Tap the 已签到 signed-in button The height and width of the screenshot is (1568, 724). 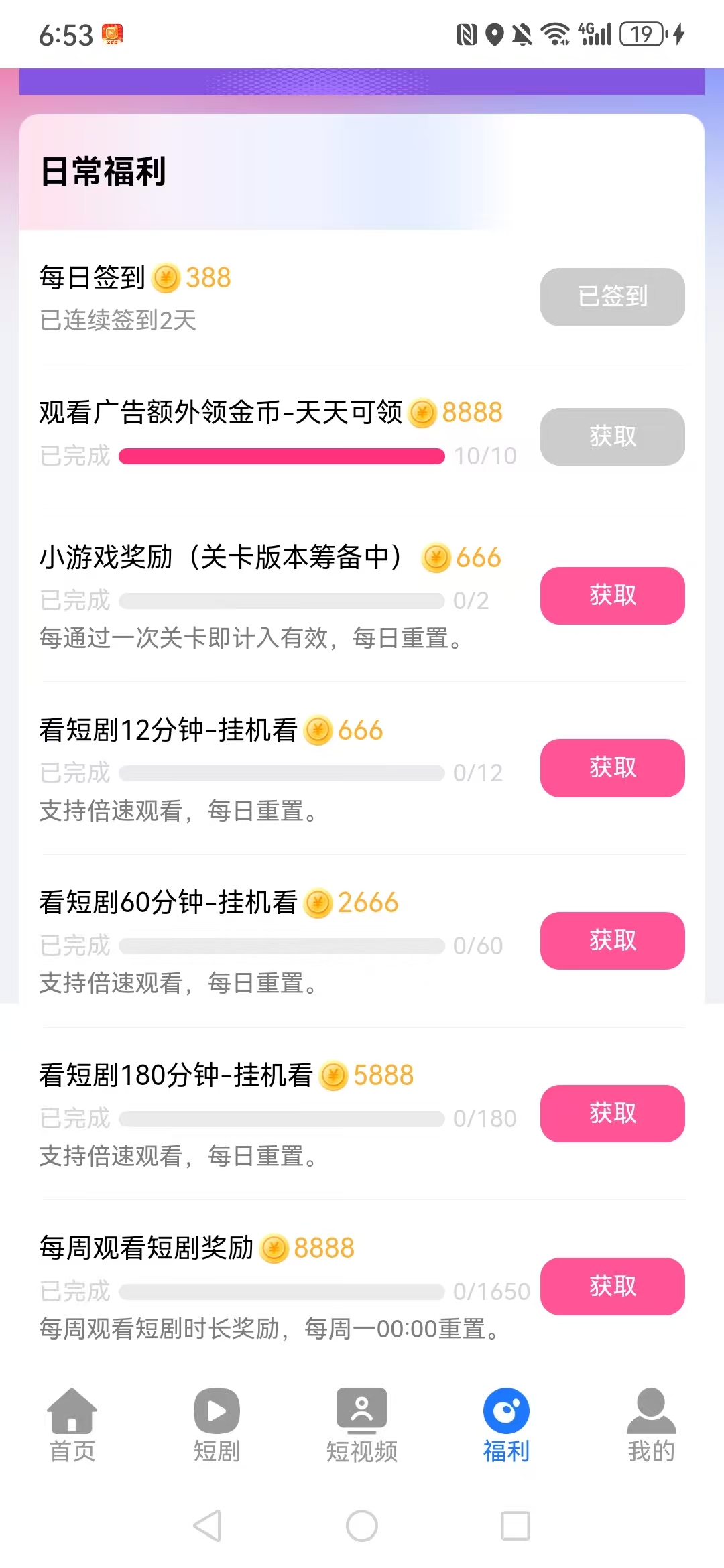click(x=611, y=297)
